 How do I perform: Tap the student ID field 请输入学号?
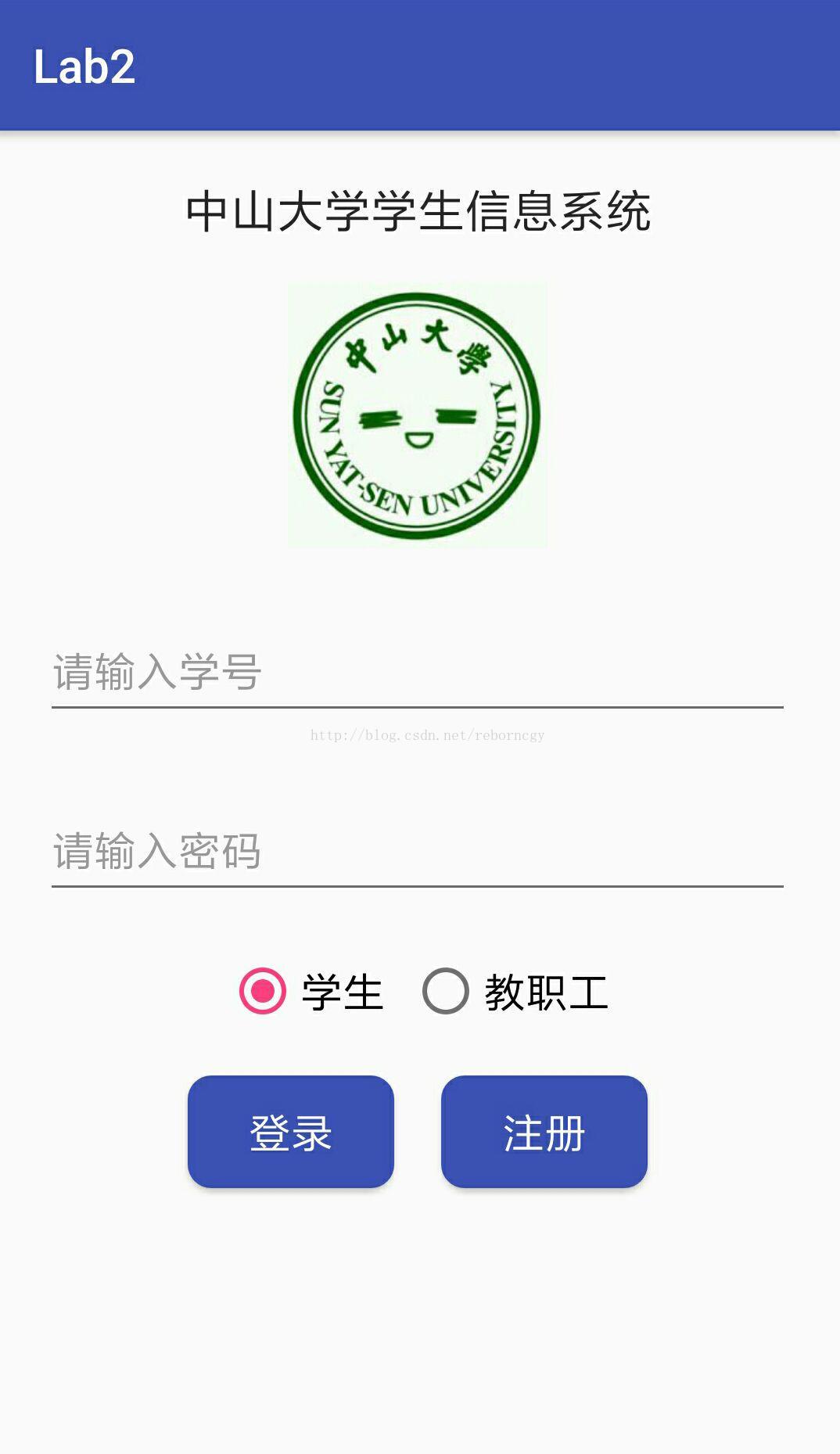pyautogui.click(x=417, y=673)
